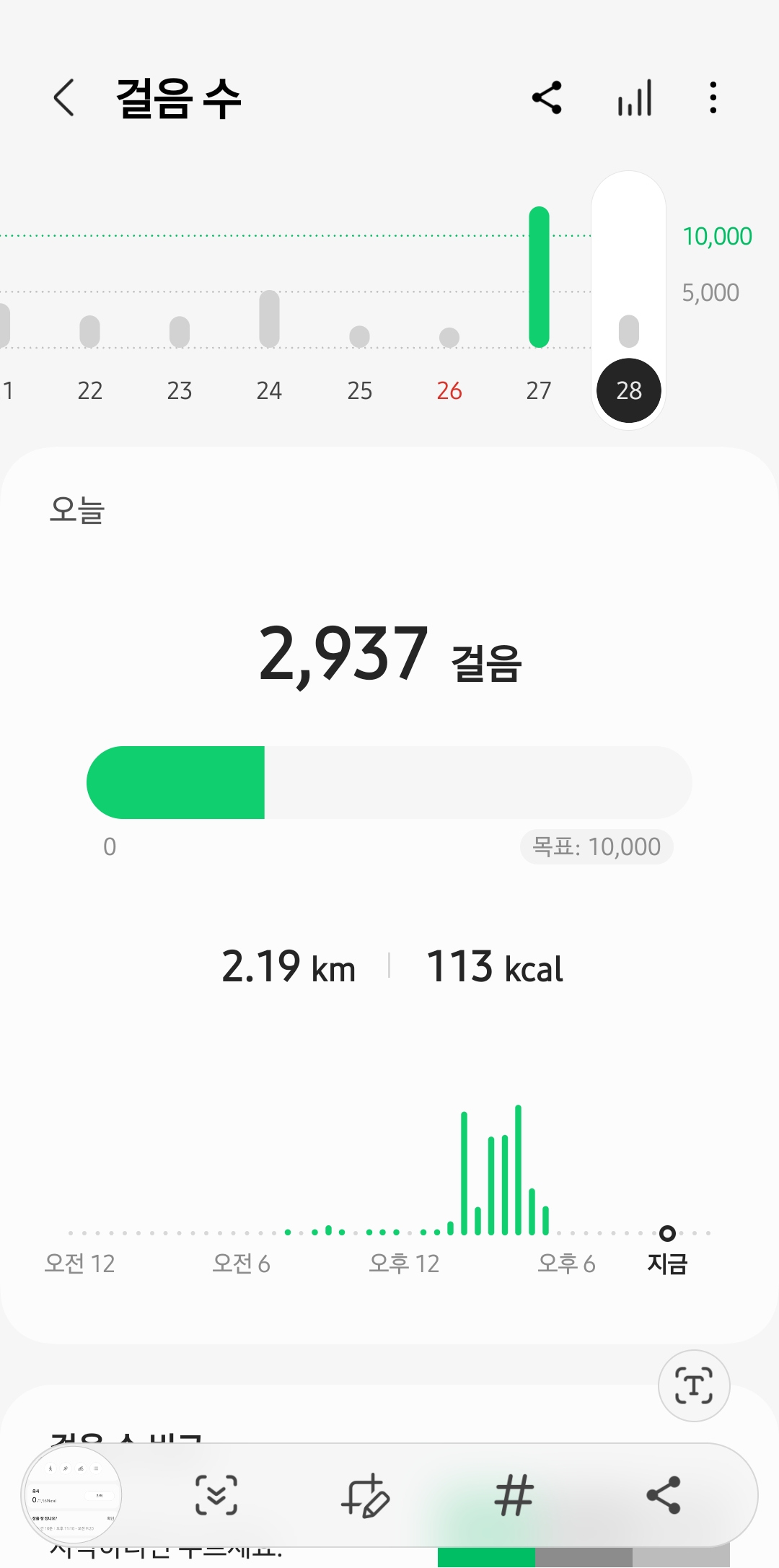Open the captured screenshot preview thumbnail
Image resolution: width=779 pixels, height=1568 pixels.
coord(72,1494)
